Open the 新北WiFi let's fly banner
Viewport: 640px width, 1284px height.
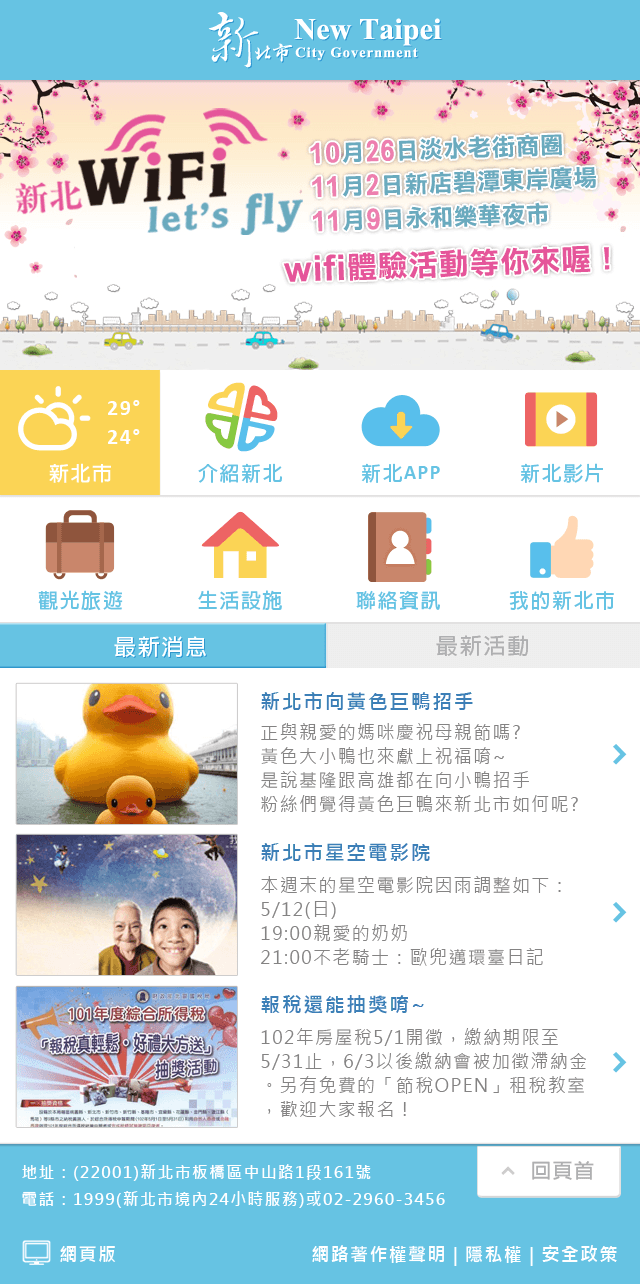click(x=320, y=225)
